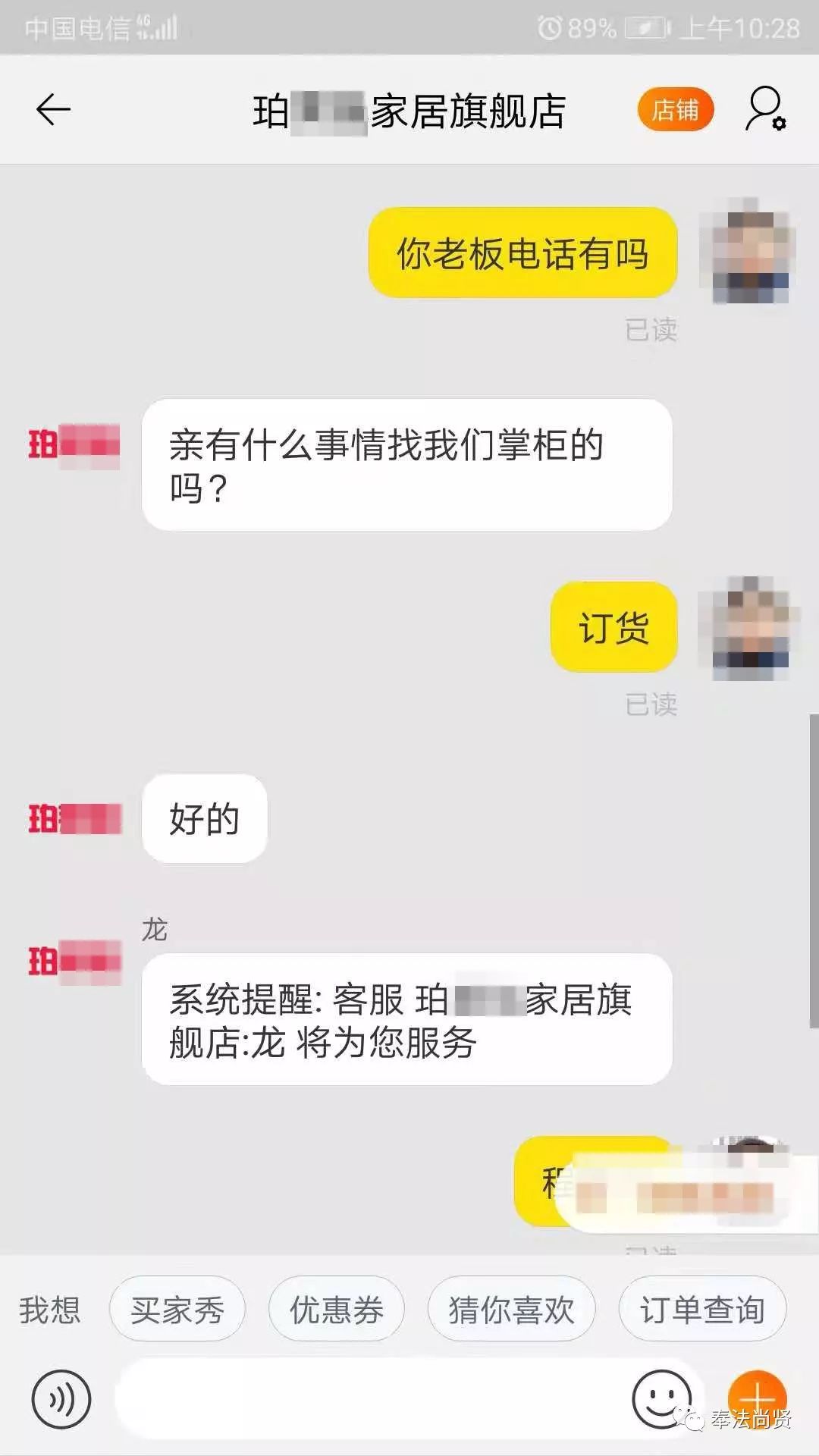Open 订单查询 order lookup chip
Screen dimensions: 819x1456
pyautogui.click(x=702, y=1310)
